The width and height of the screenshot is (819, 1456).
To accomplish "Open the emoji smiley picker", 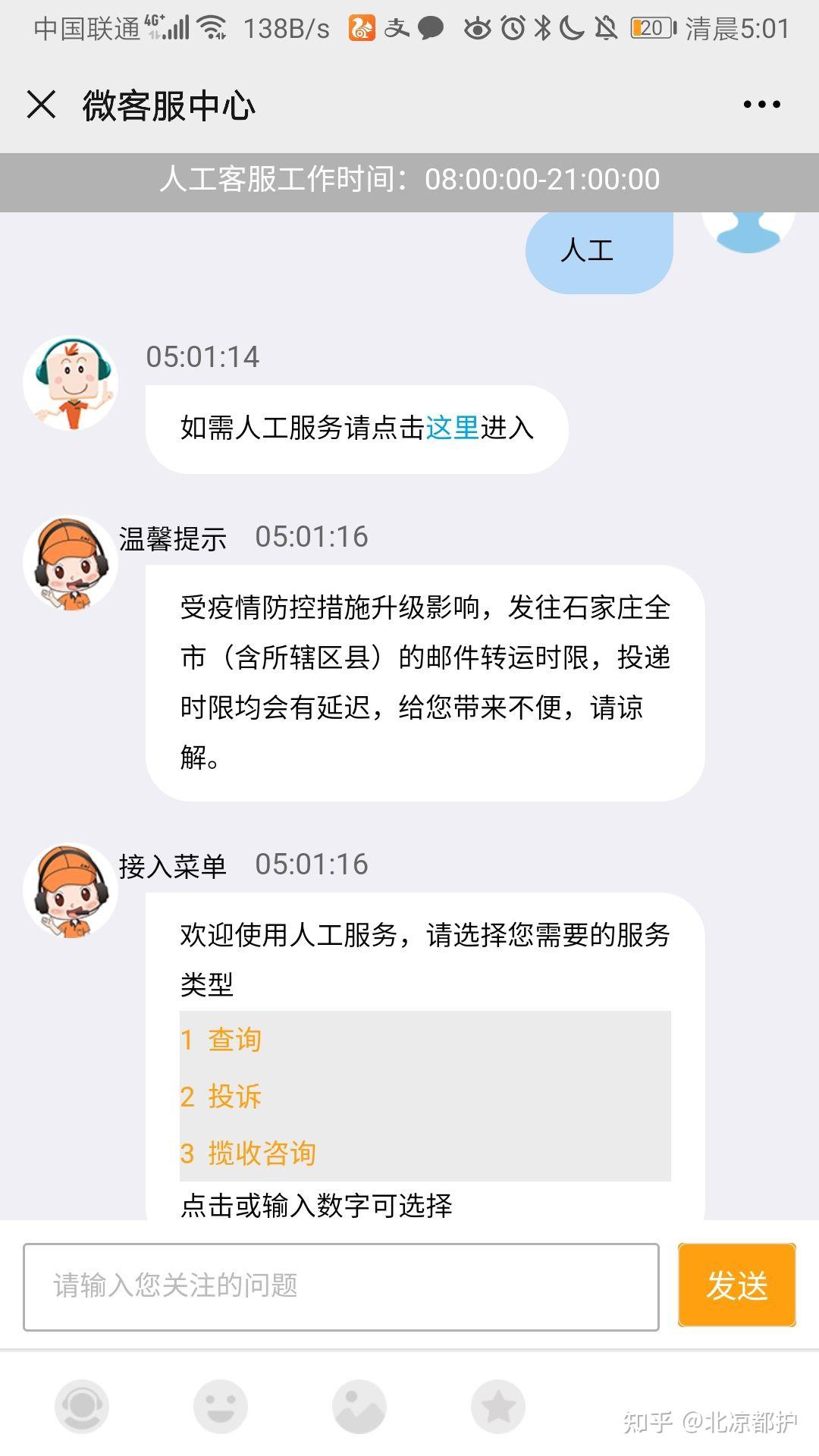I will 221,1407.
